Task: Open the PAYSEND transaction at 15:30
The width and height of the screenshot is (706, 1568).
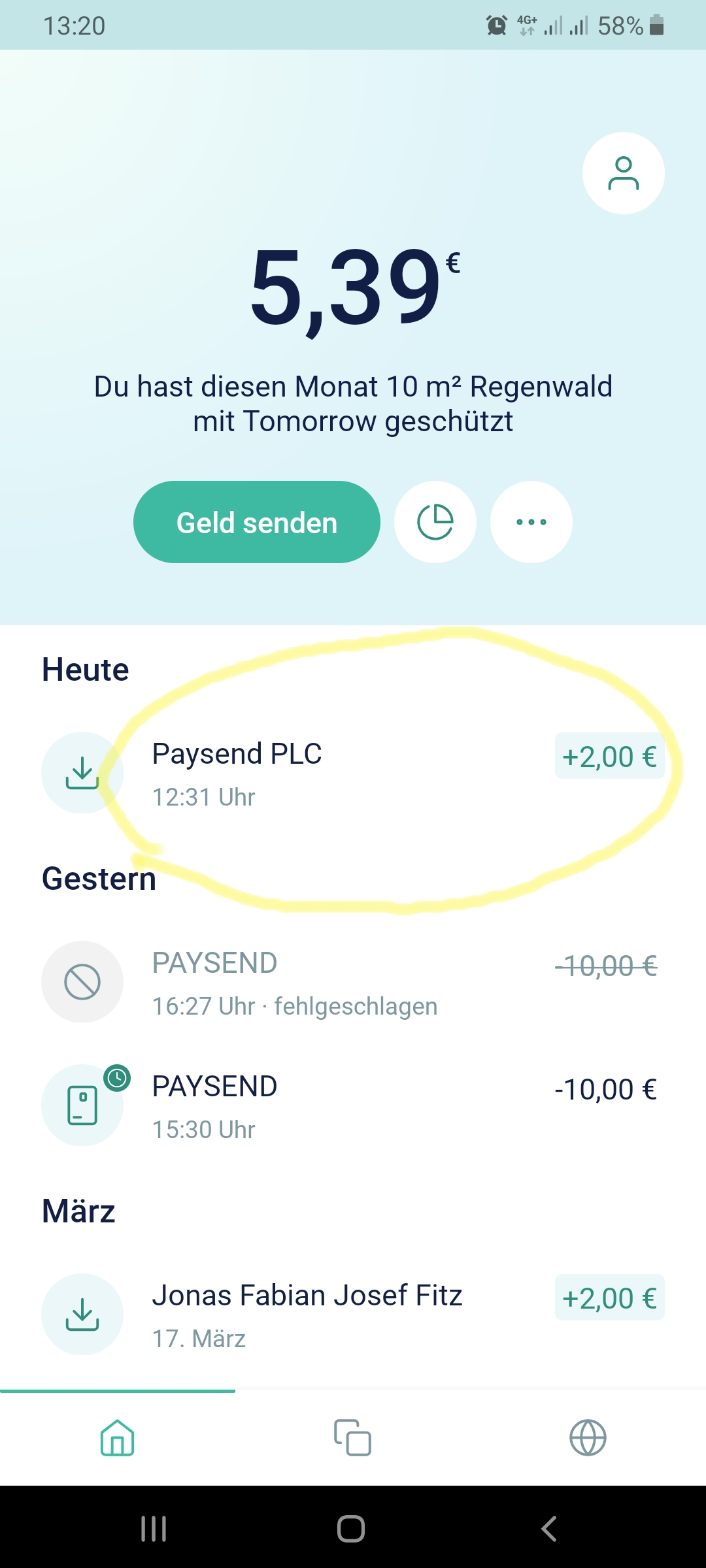Action: click(353, 1105)
